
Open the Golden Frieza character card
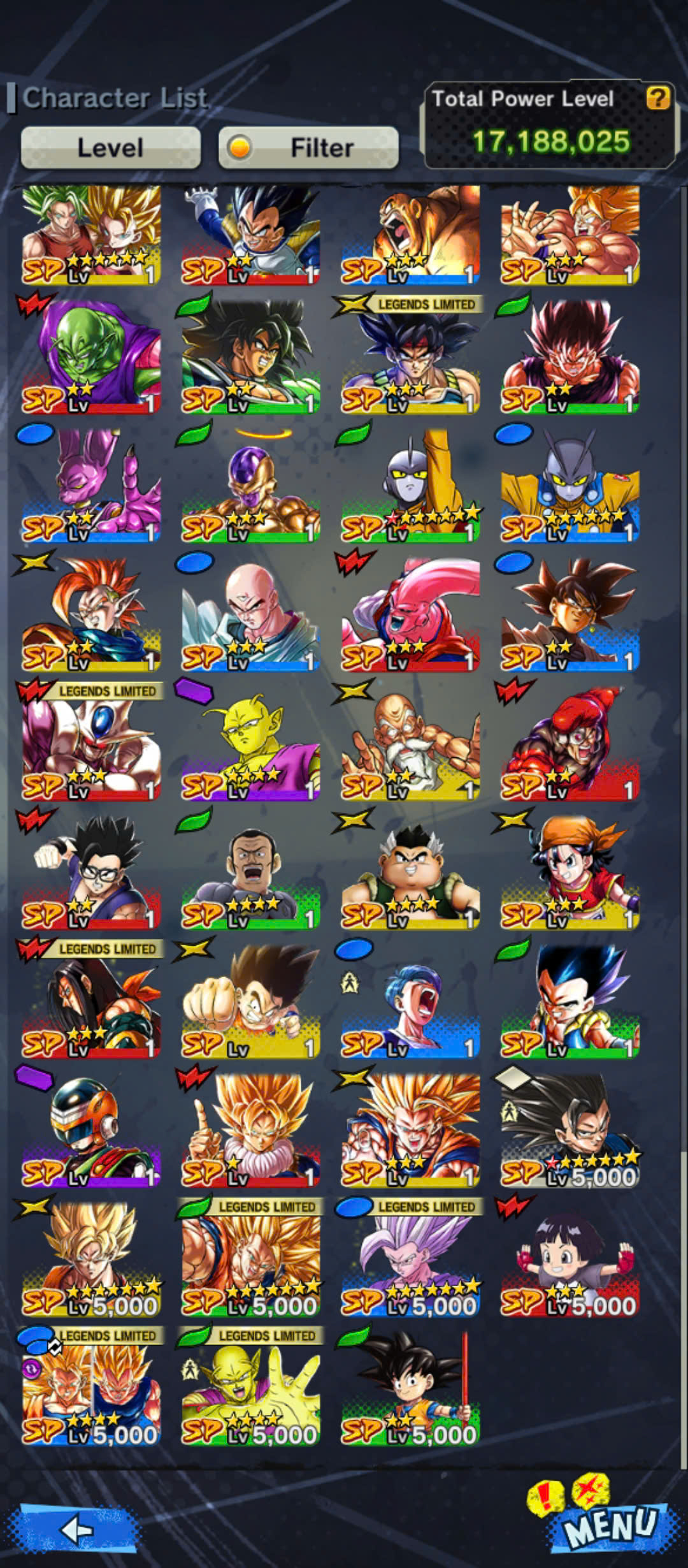click(251, 486)
